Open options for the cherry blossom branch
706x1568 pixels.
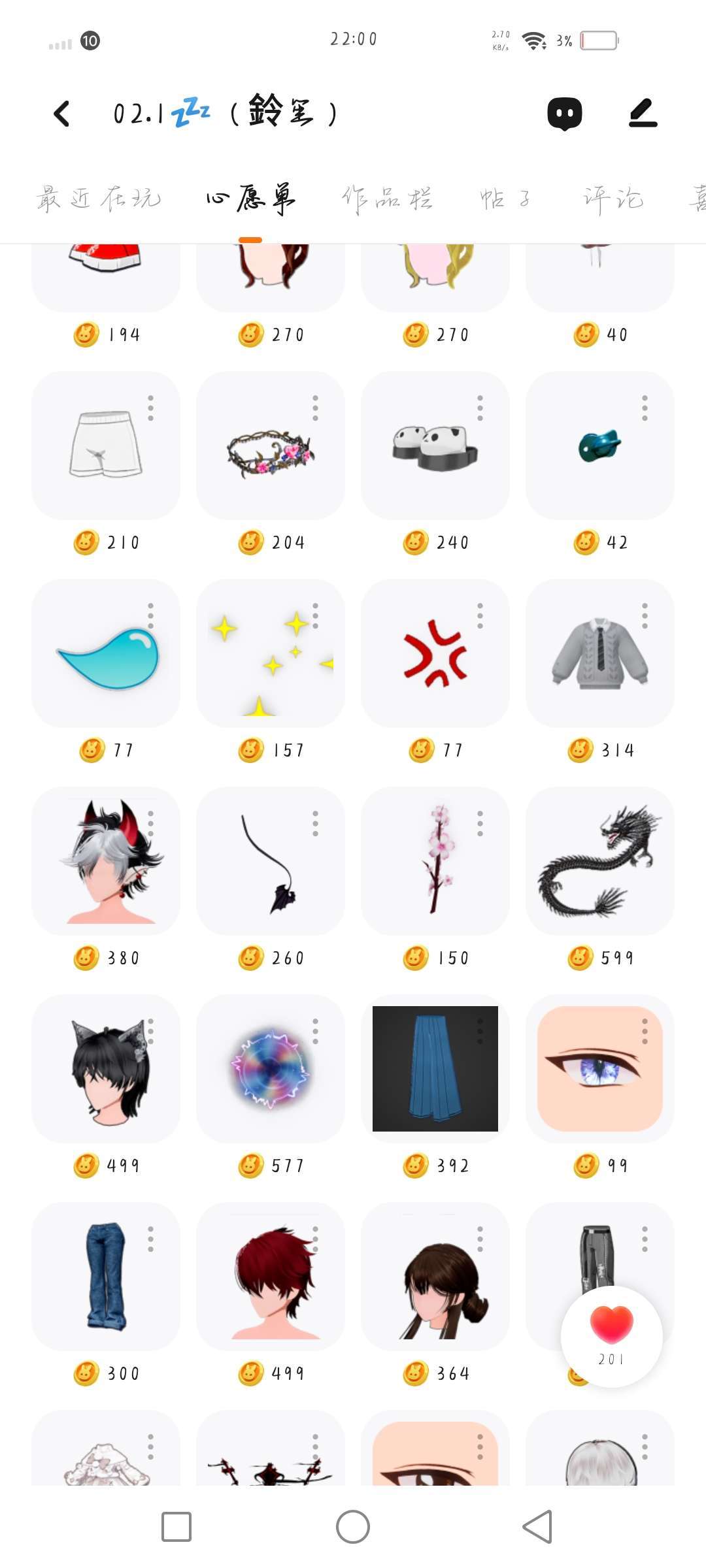coord(480,823)
